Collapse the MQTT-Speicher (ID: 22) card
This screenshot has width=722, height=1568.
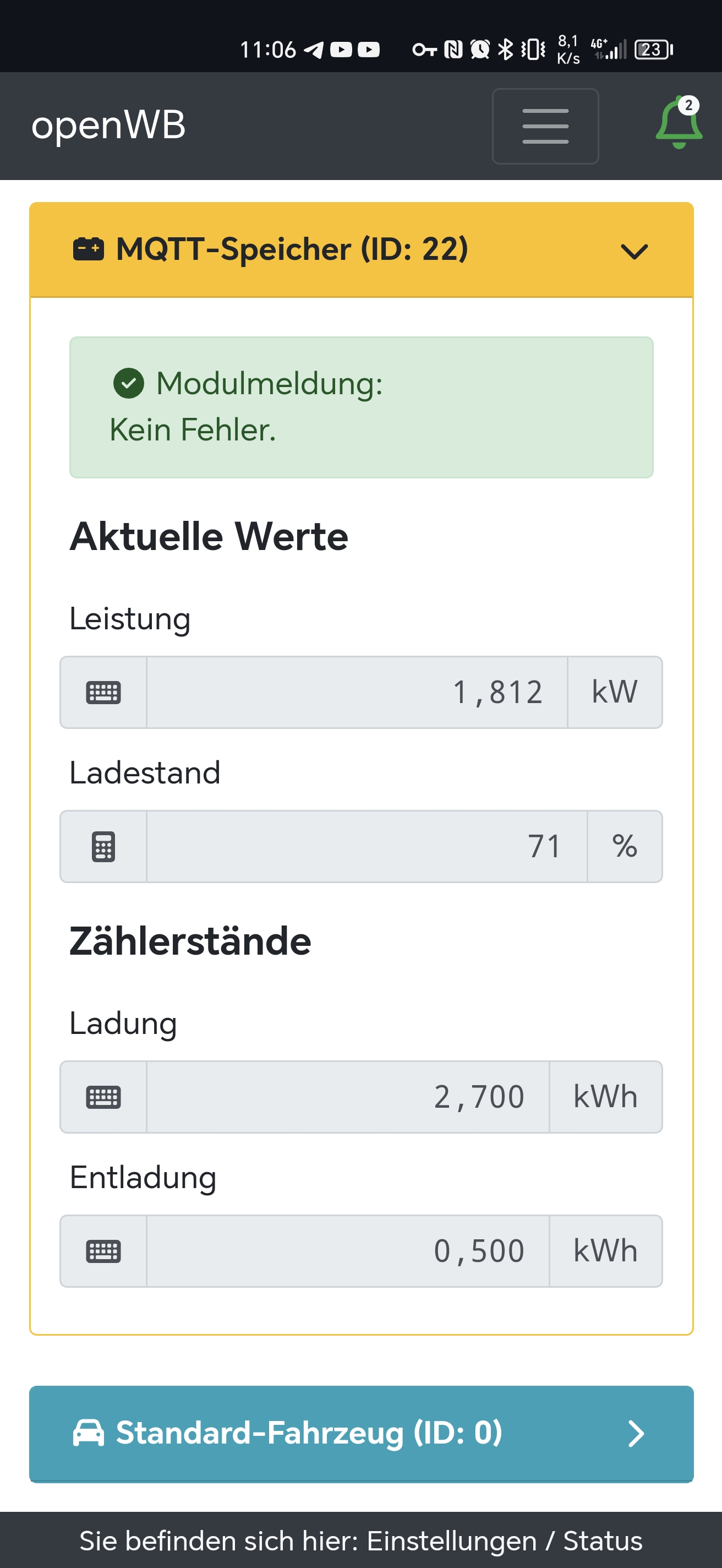point(634,251)
